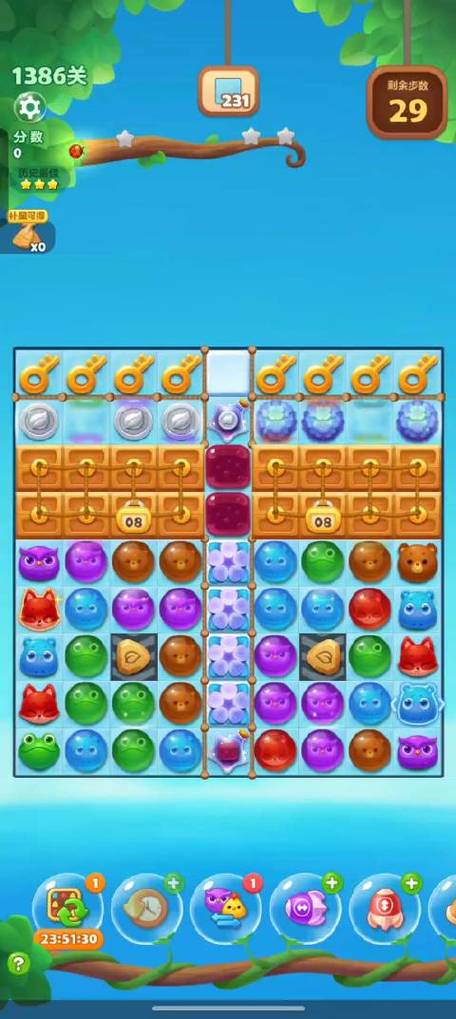
Task: Tap the brown bear face piece
Action: point(417,563)
